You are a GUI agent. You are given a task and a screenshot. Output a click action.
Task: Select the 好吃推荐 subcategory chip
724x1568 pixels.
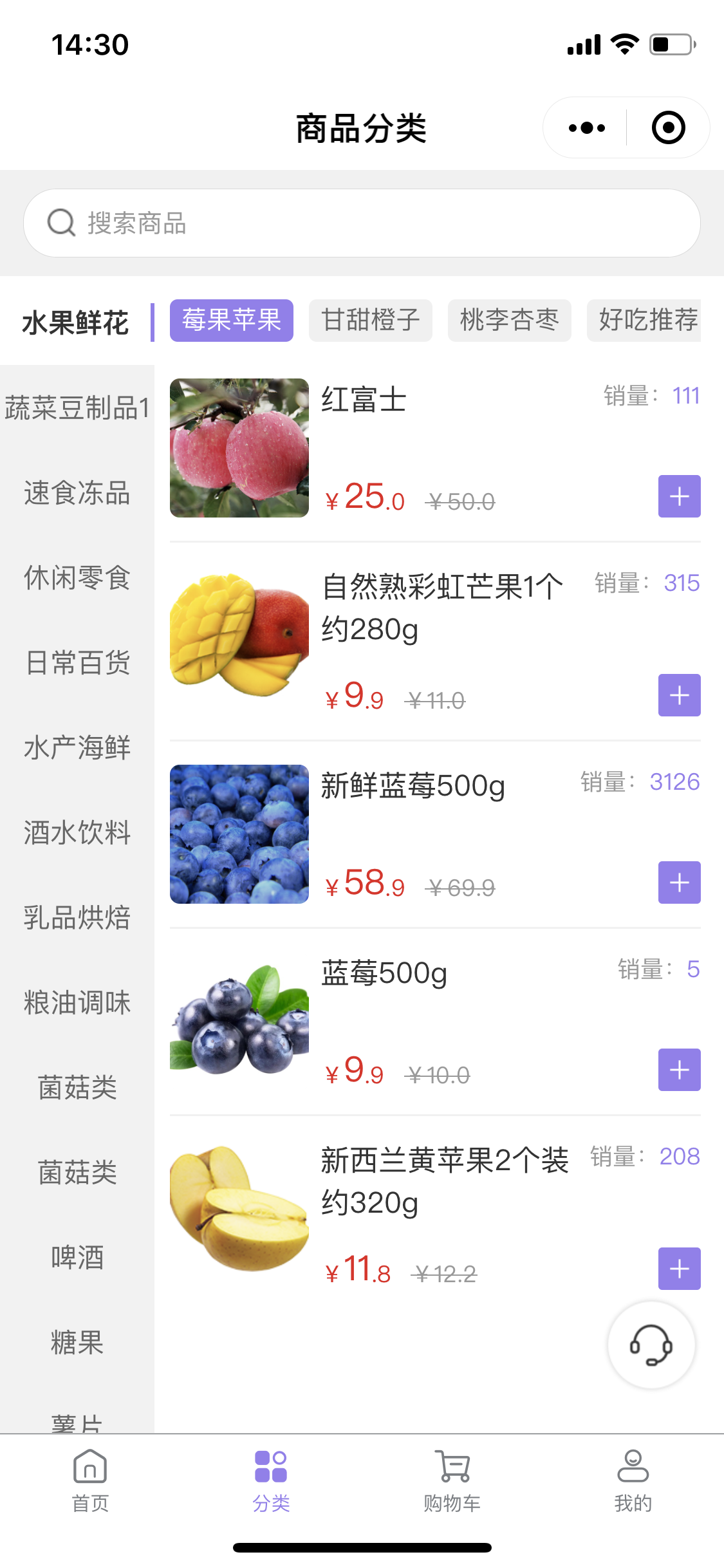coord(645,320)
